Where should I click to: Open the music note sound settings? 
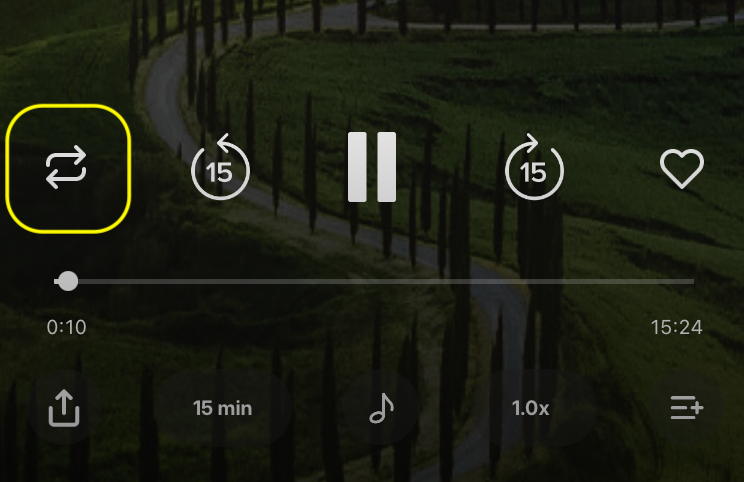point(381,408)
